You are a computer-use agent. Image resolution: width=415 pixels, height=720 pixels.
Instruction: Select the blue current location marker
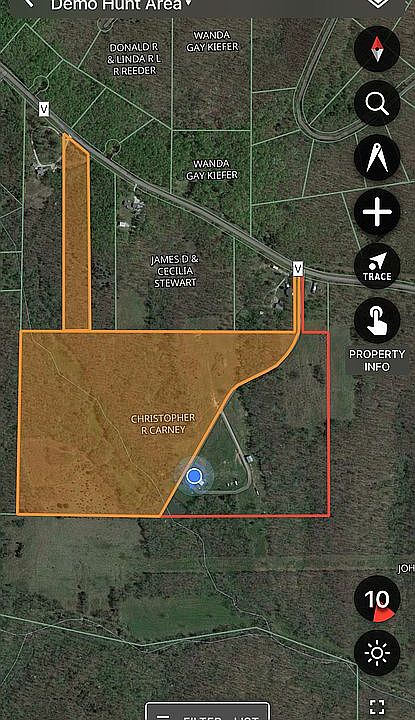(x=194, y=476)
